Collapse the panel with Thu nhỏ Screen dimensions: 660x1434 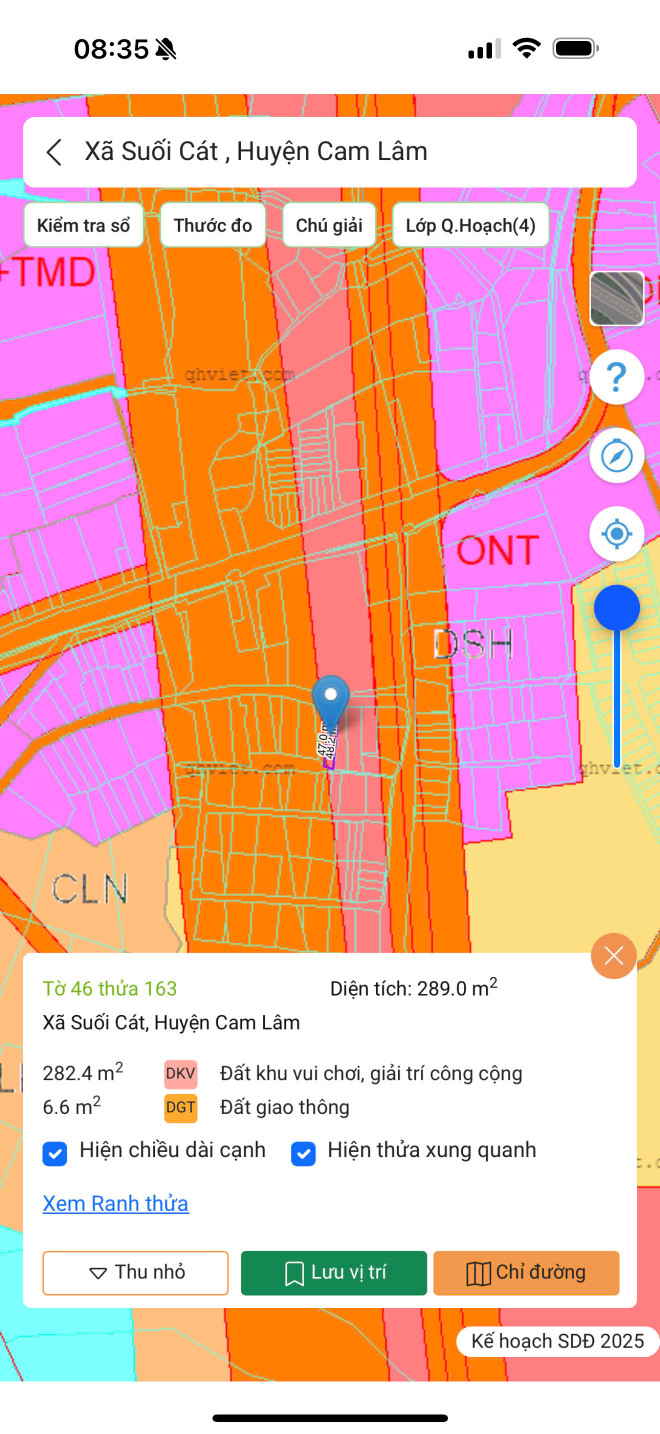pyautogui.click(x=135, y=1273)
